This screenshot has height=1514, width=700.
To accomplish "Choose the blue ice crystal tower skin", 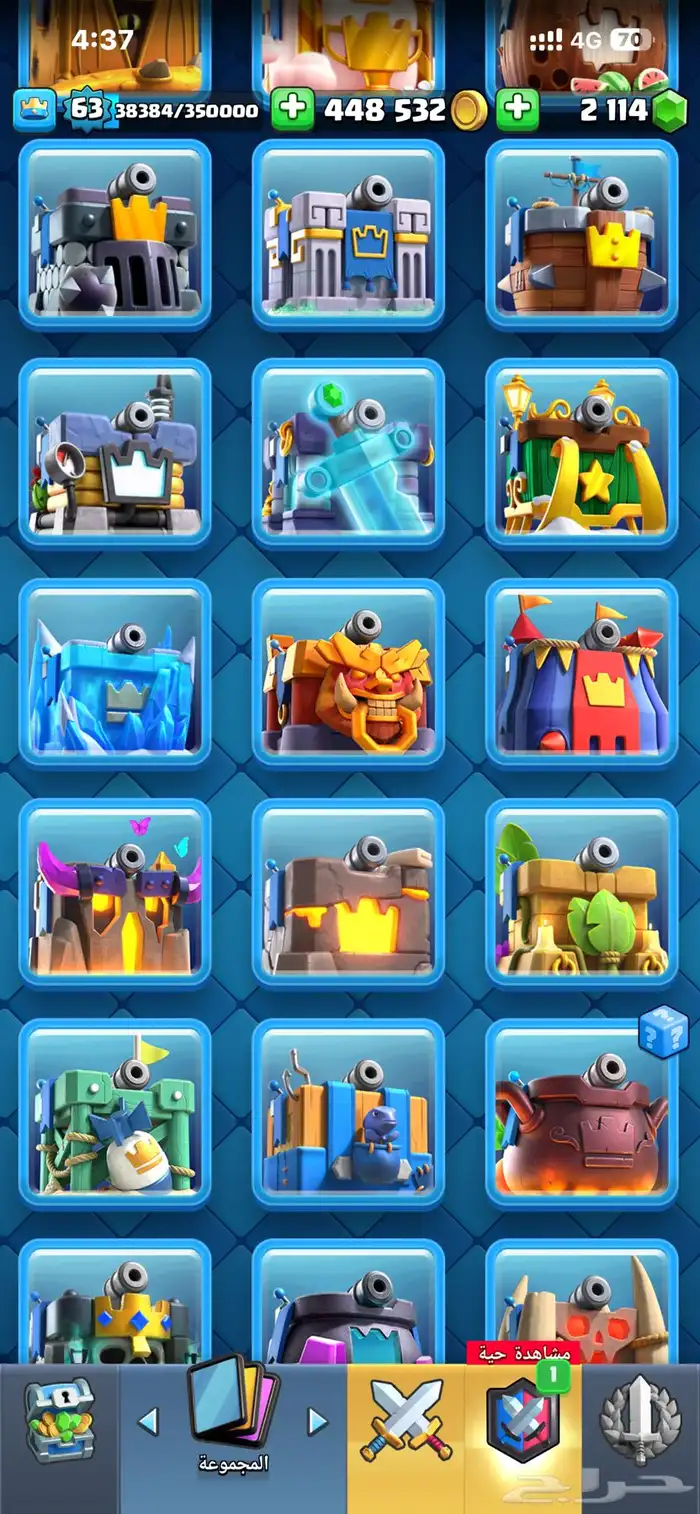I will 115,673.
